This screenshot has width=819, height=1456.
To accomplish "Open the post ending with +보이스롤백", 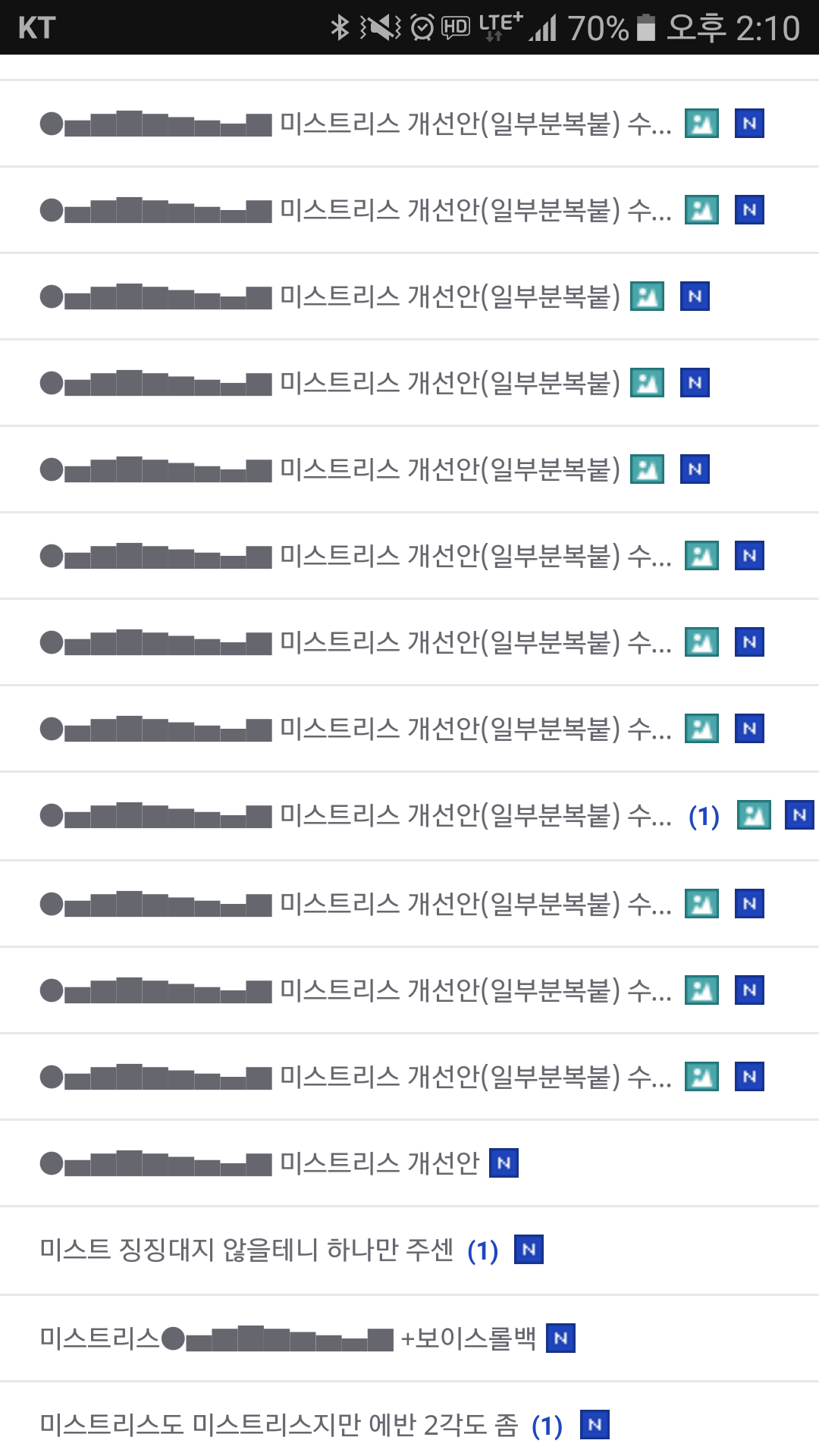I will click(x=409, y=1338).
